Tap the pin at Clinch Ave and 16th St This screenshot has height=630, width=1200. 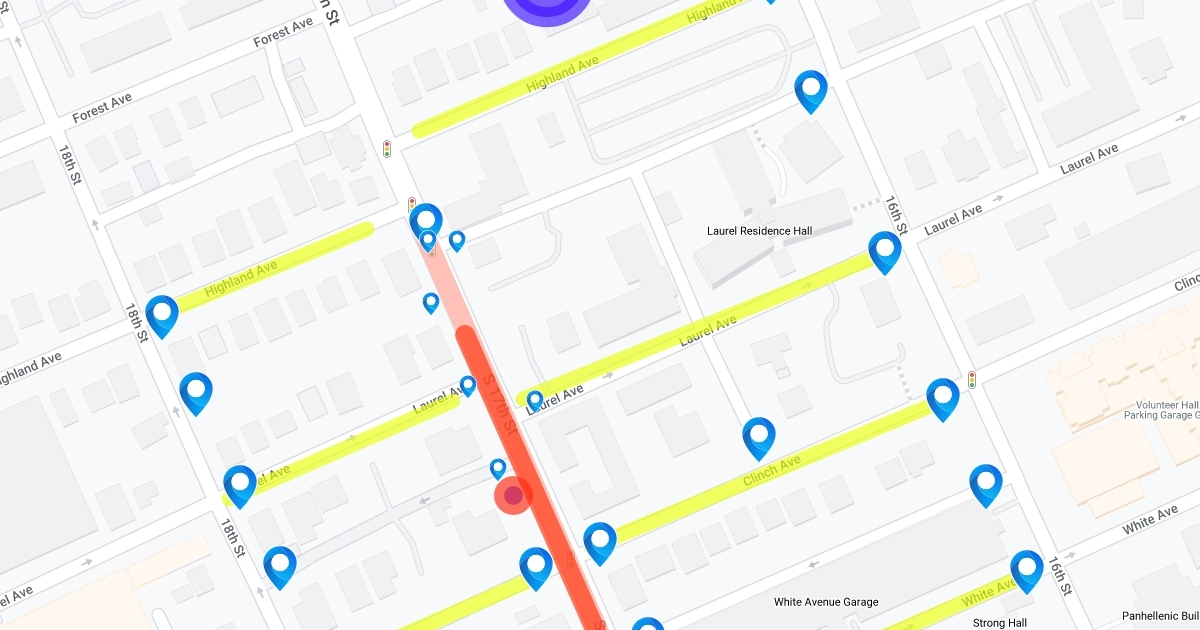pos(943,397)
